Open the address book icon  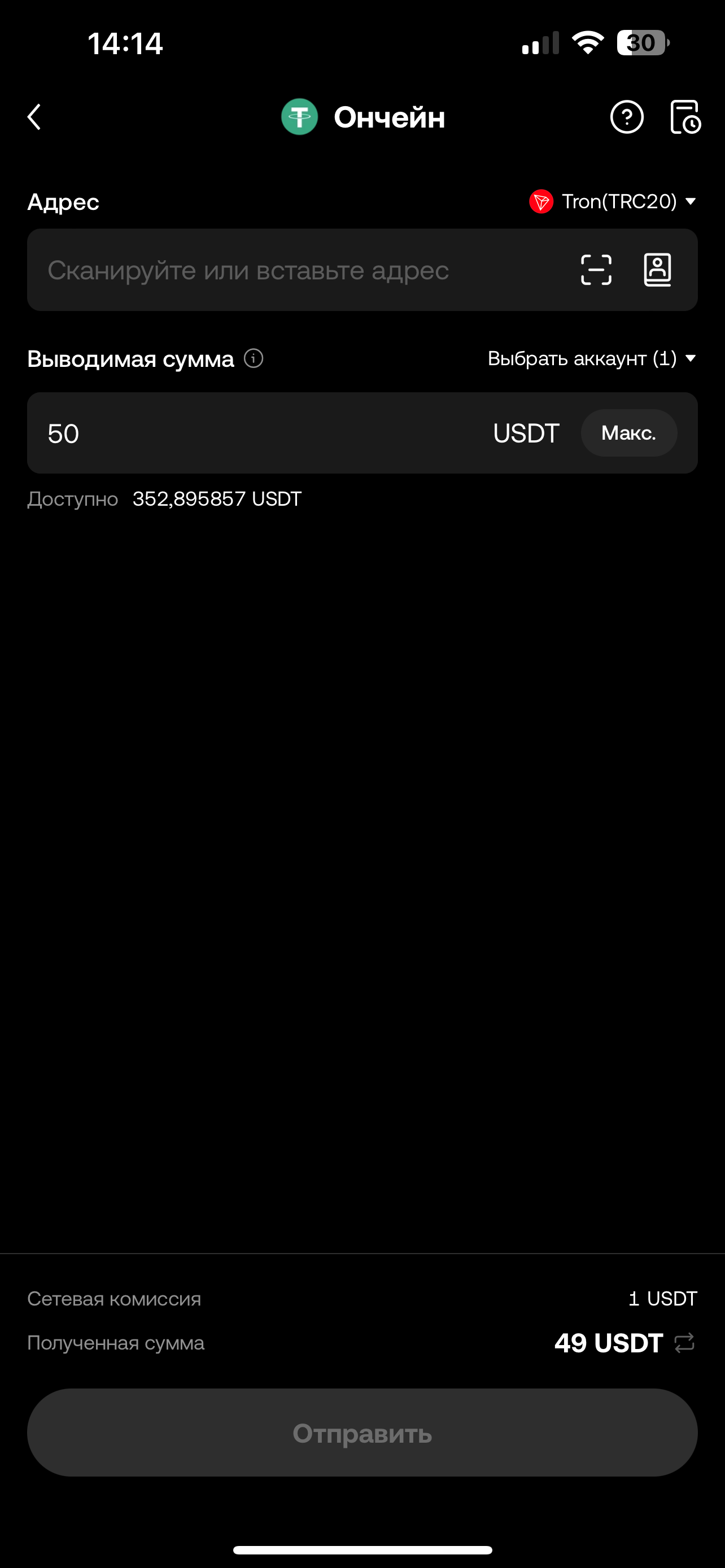coord(657,270)
